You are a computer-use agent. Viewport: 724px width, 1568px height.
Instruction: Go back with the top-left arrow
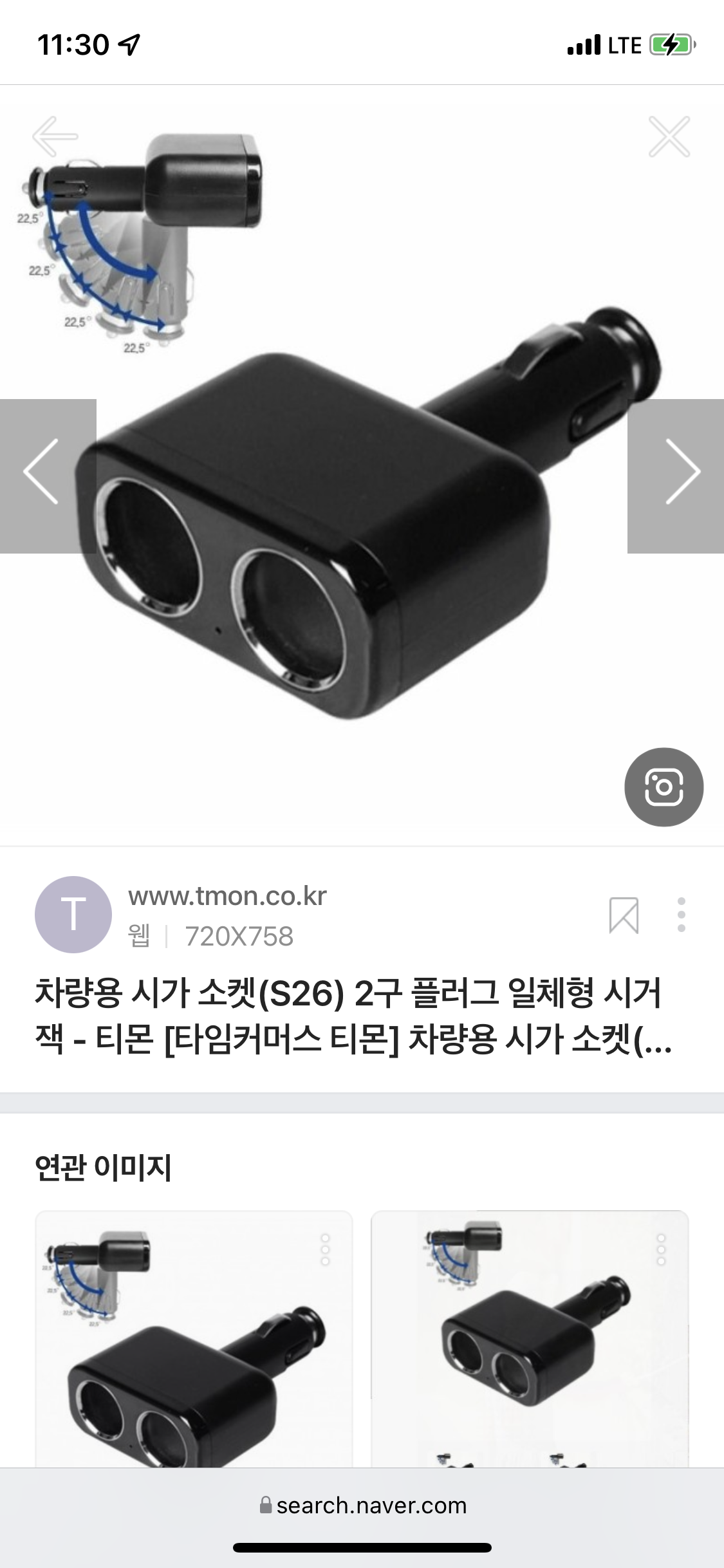[55, 136]
